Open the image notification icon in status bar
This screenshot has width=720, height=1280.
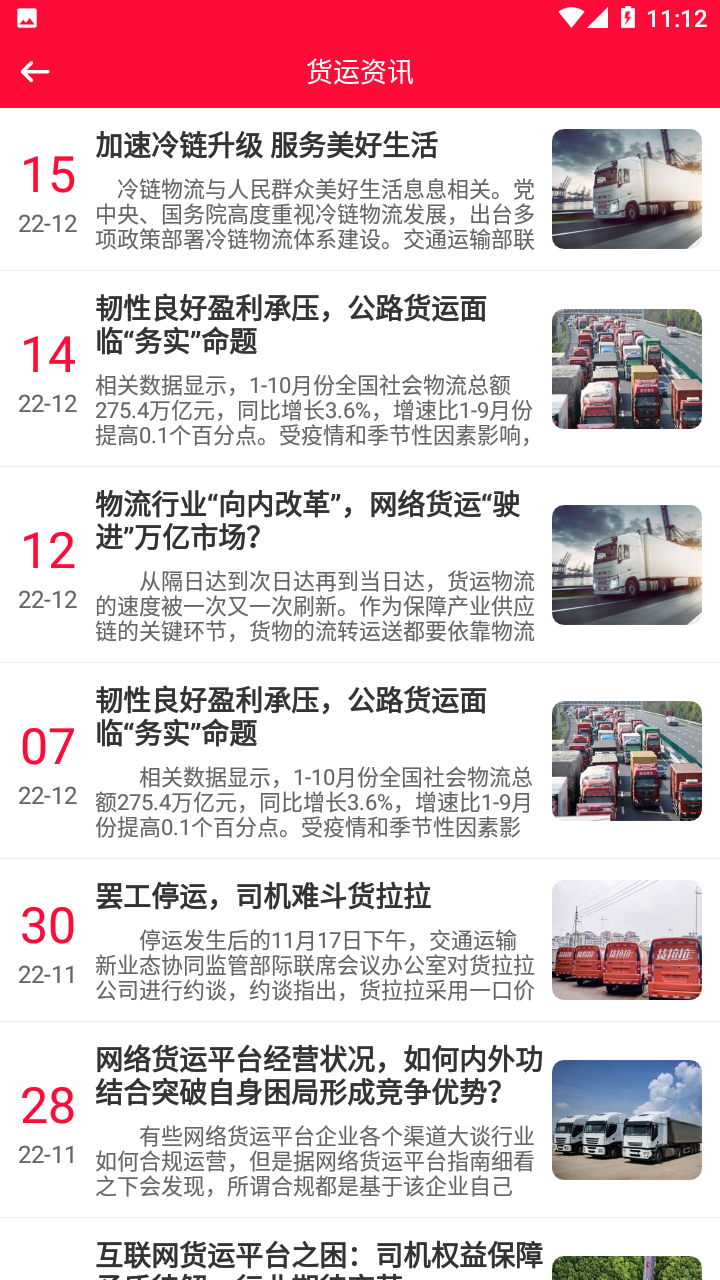coord(27,16)
